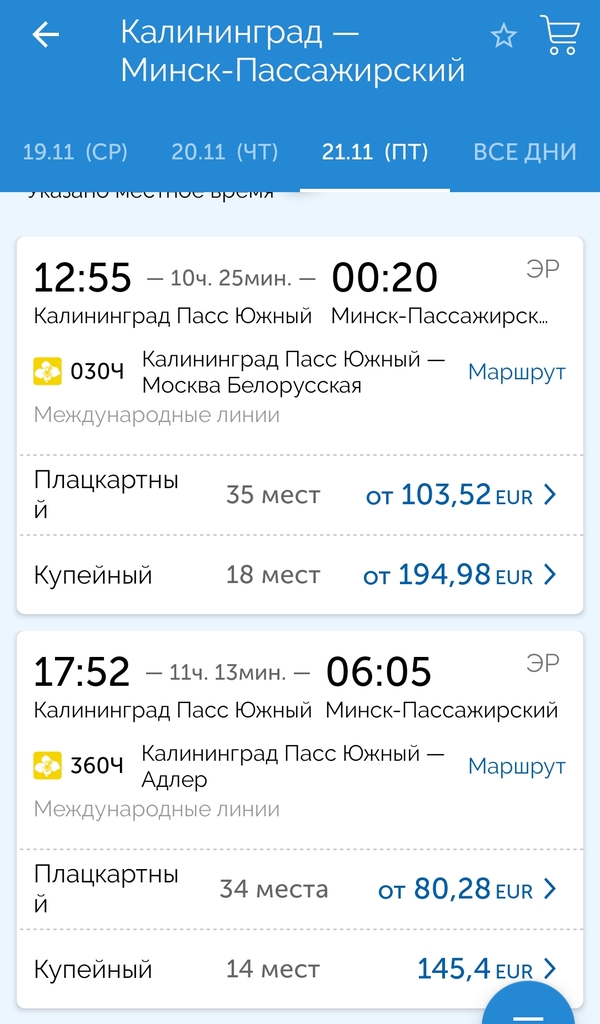Choose Купейный for 145,4 EUR

pos(300,969)
